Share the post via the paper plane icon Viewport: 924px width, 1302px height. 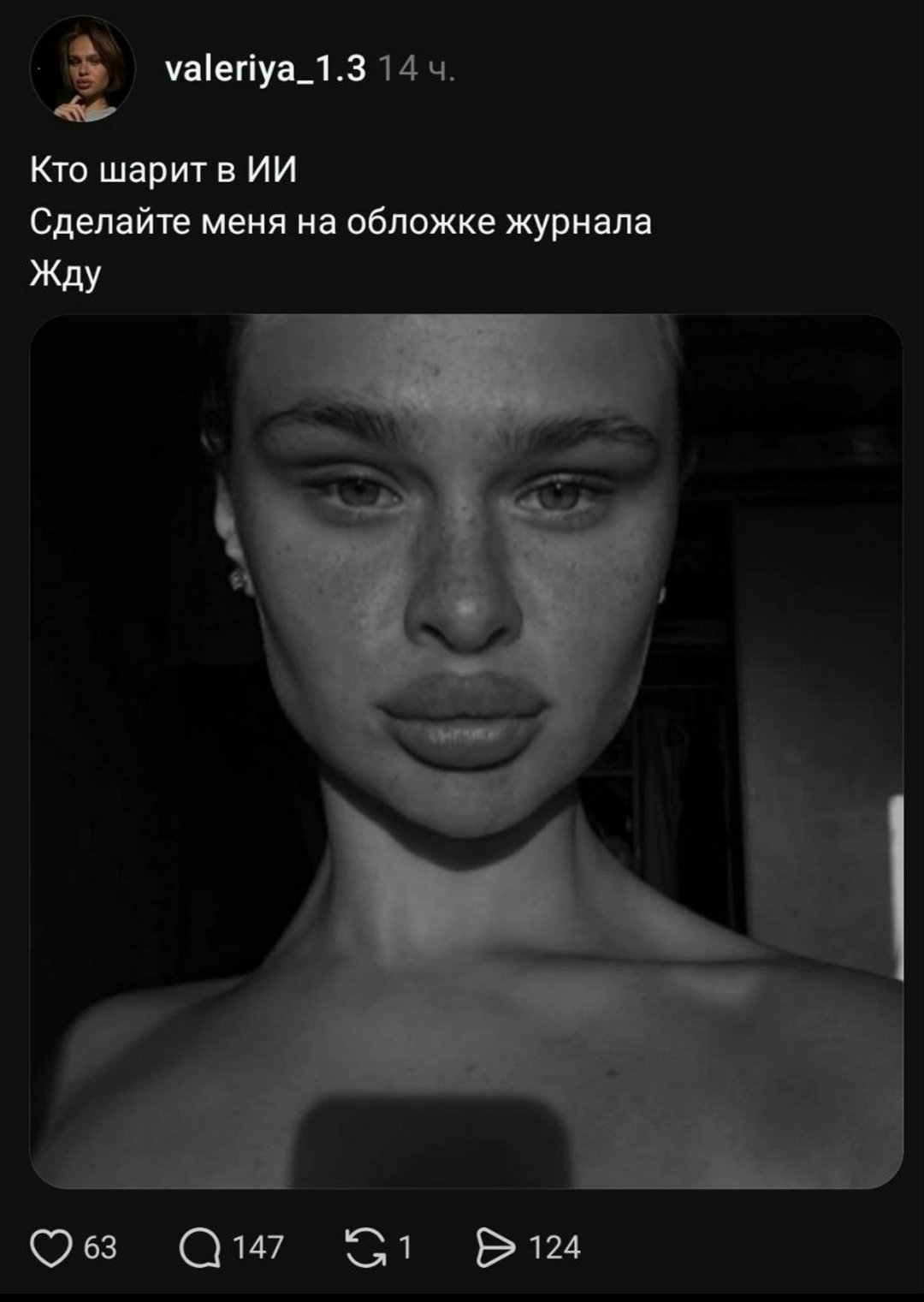coord(495,1248)
